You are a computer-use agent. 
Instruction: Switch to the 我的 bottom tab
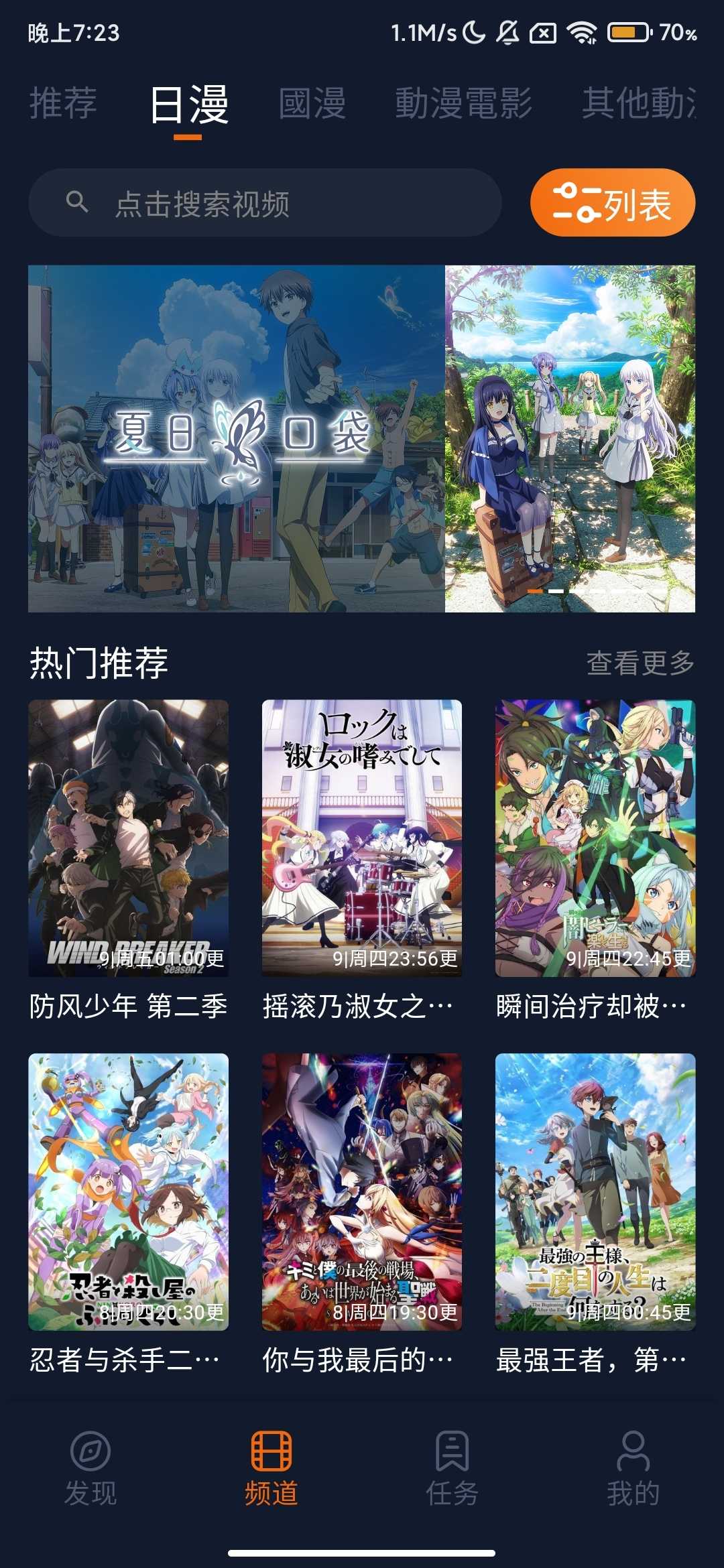633,1468
